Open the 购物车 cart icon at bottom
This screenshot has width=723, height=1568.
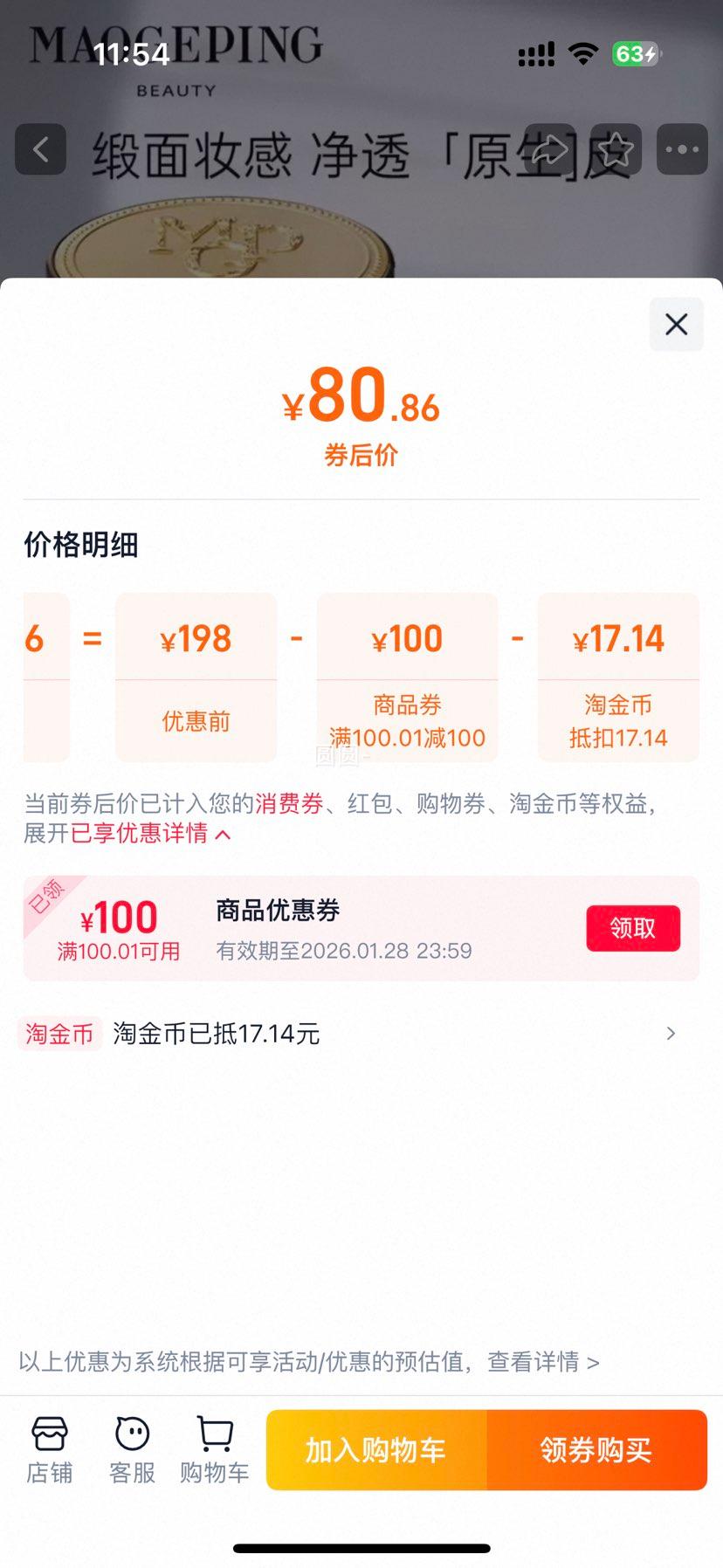214,1448
